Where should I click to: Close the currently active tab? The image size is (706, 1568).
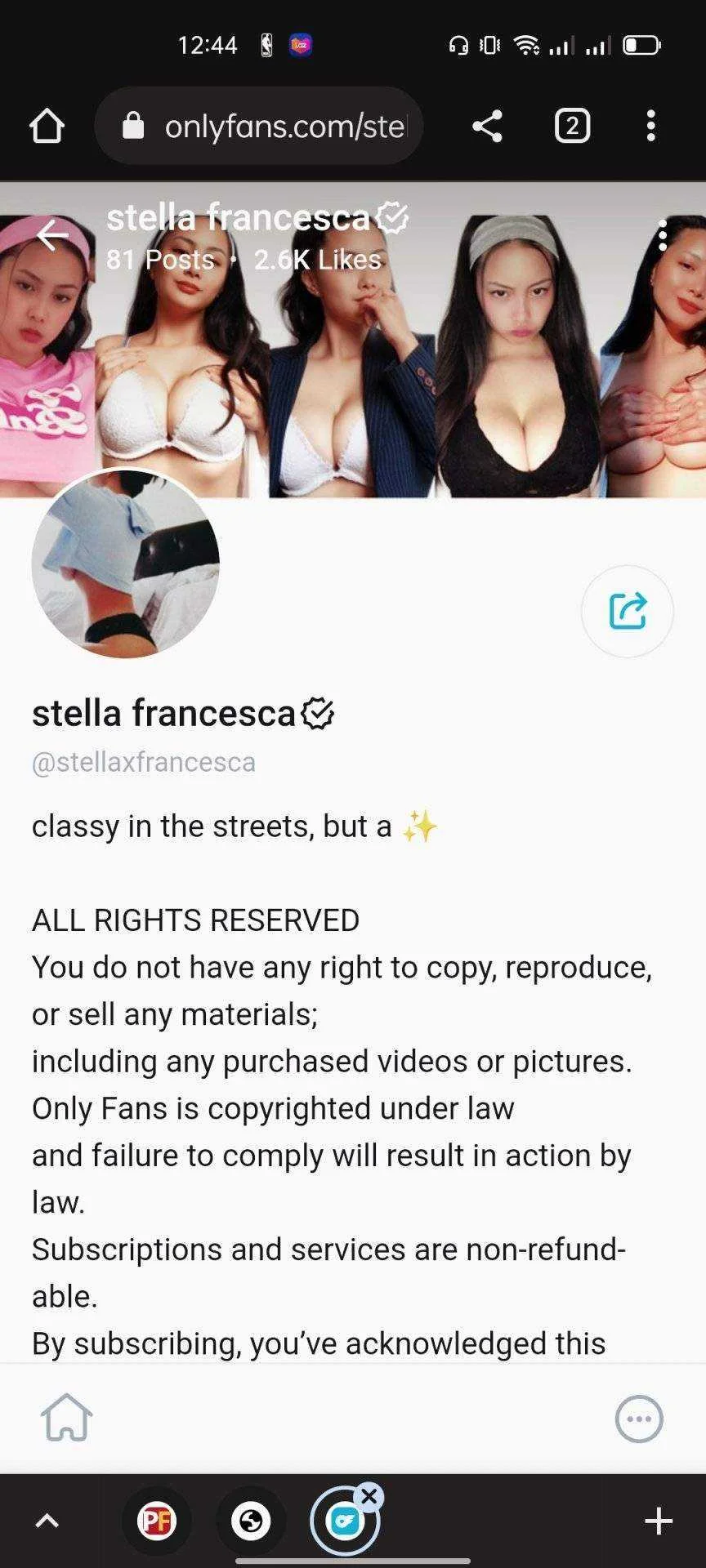(369, 1497)
